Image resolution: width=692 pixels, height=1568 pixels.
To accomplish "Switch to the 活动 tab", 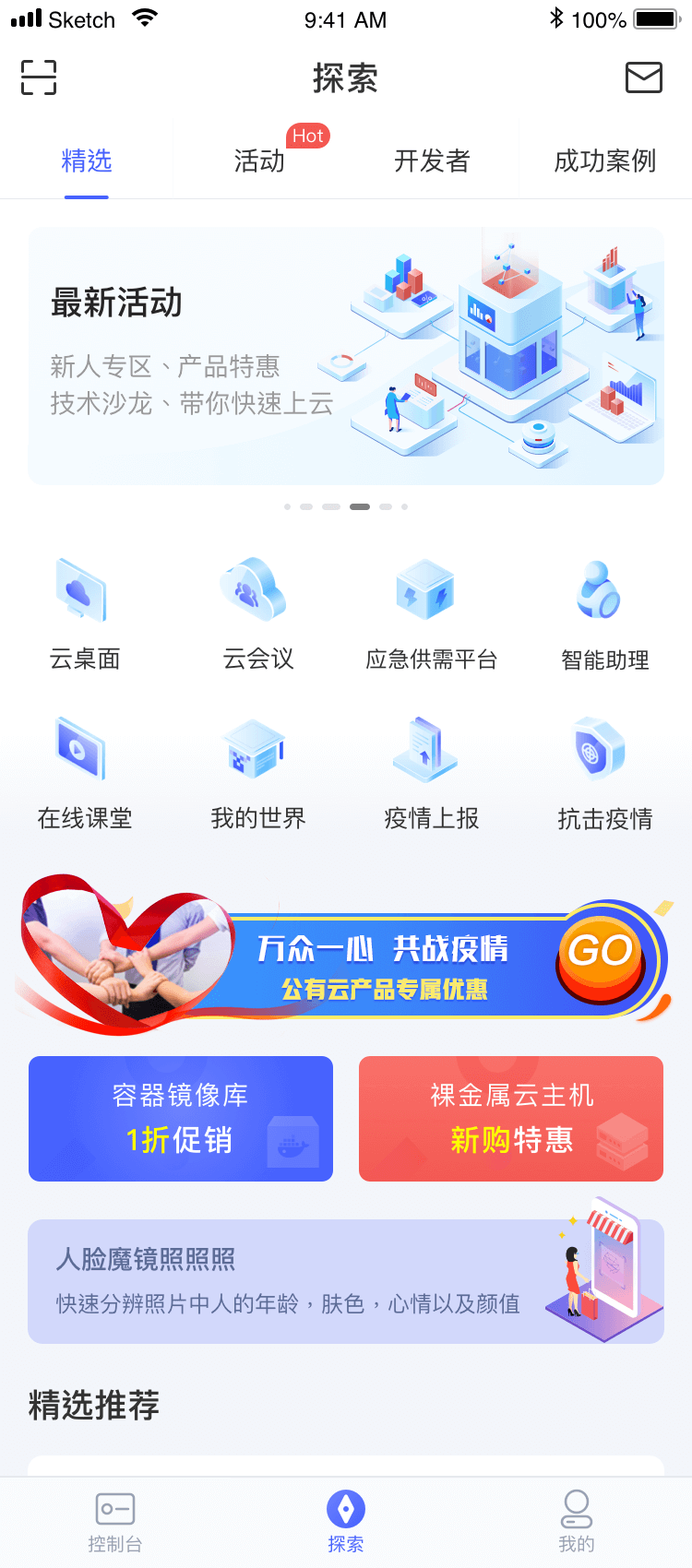I will pyautogui.click(x=259, y=161).
